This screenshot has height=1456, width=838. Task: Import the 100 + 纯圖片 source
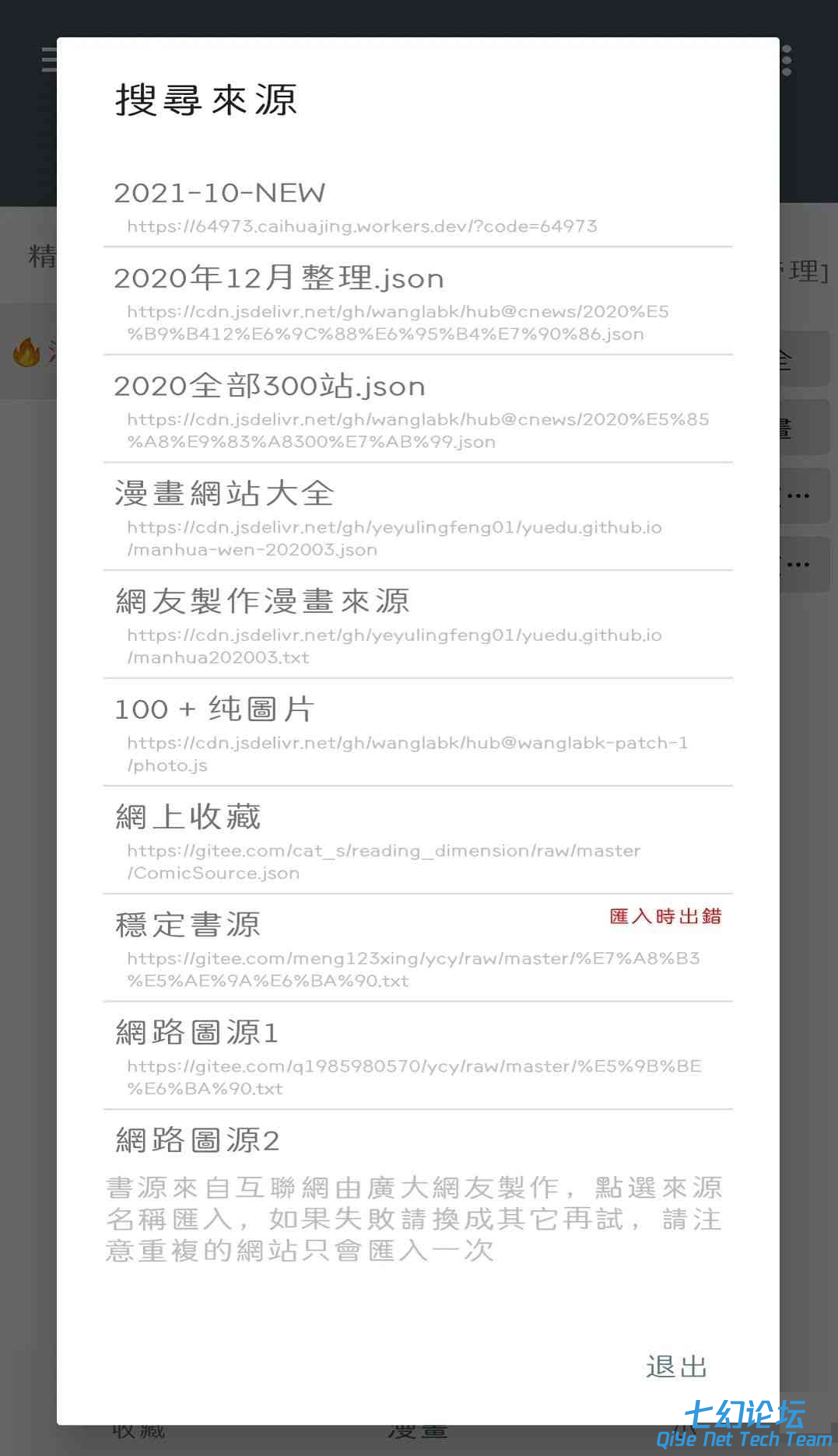(418, 733)
